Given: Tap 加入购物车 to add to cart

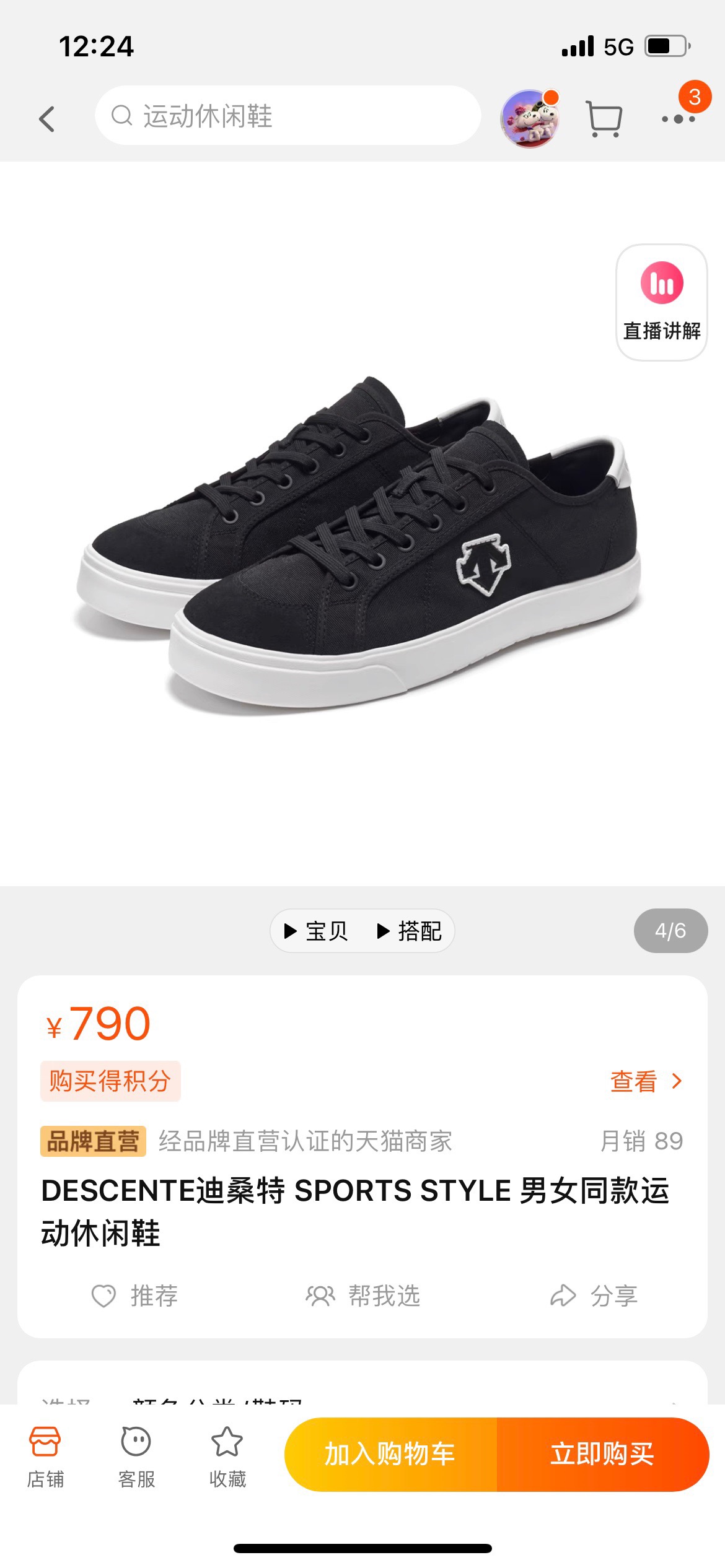Looking at the screenshot, I should click(x=390, y=1454).
